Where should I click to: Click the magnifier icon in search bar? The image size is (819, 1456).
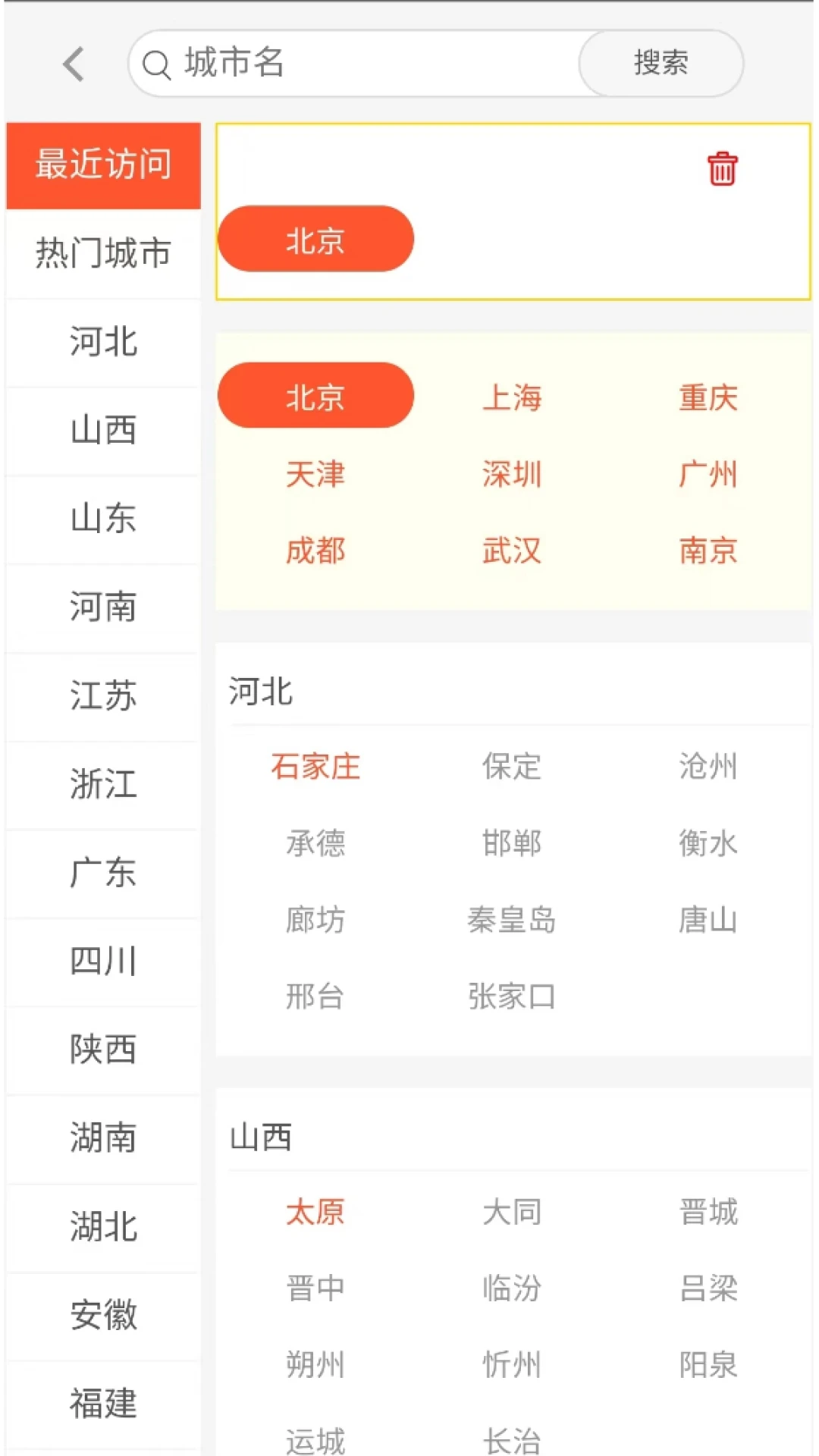click(155, 64)
